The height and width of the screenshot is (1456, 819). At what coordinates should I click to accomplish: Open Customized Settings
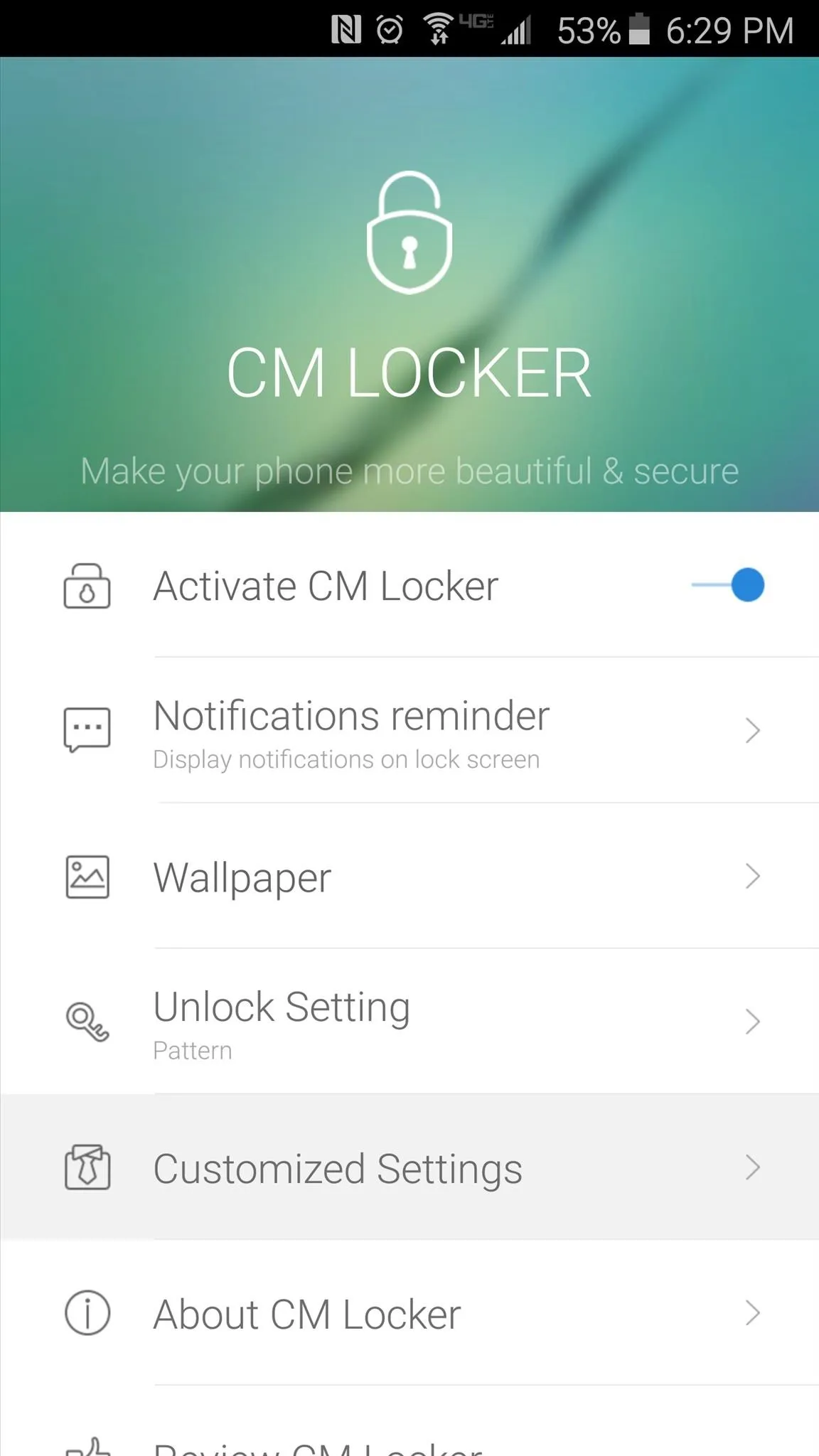[x=409, y=1167]
